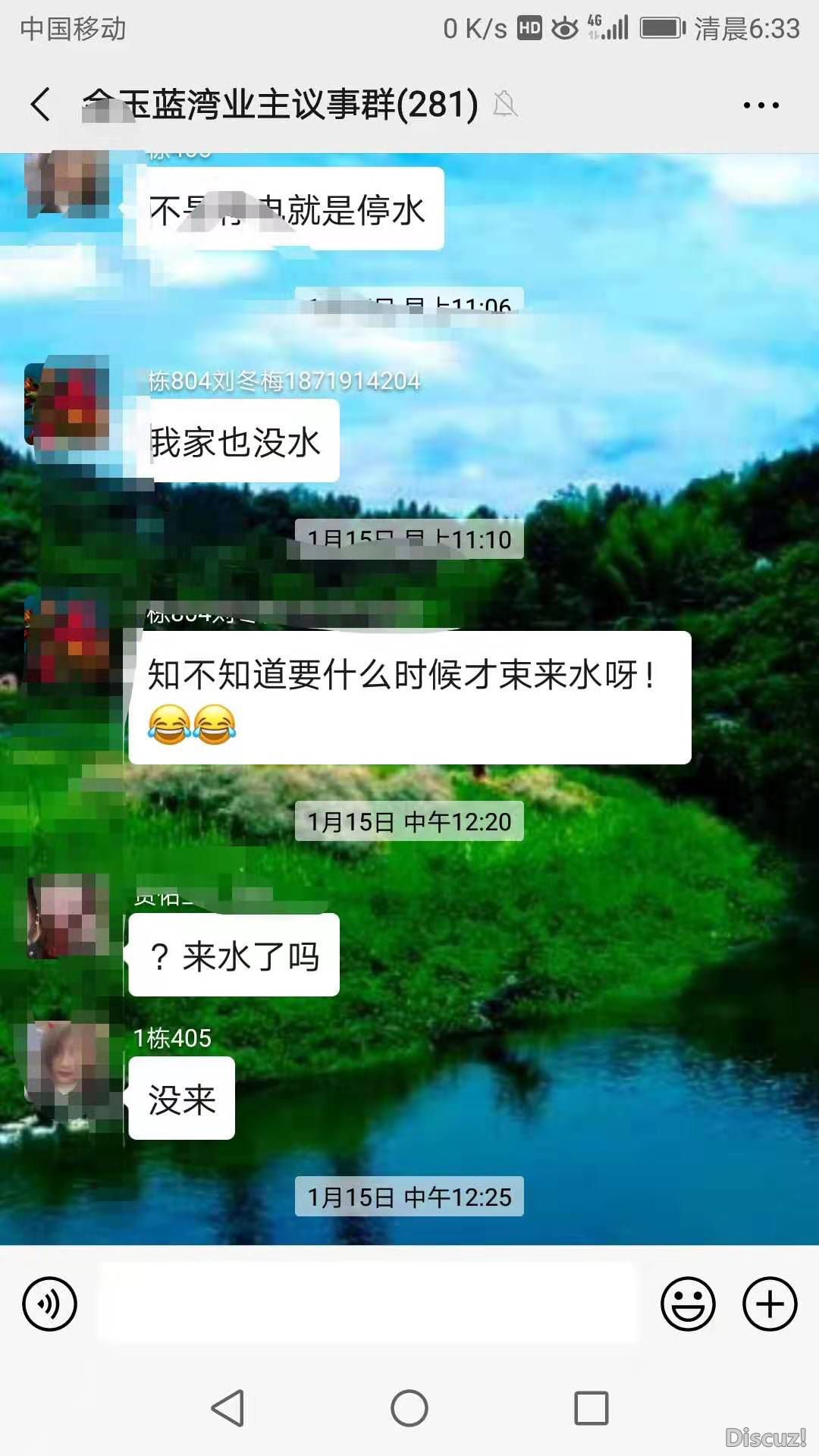
Task: Go back to the chat list
Action: (x=41, y=105)
